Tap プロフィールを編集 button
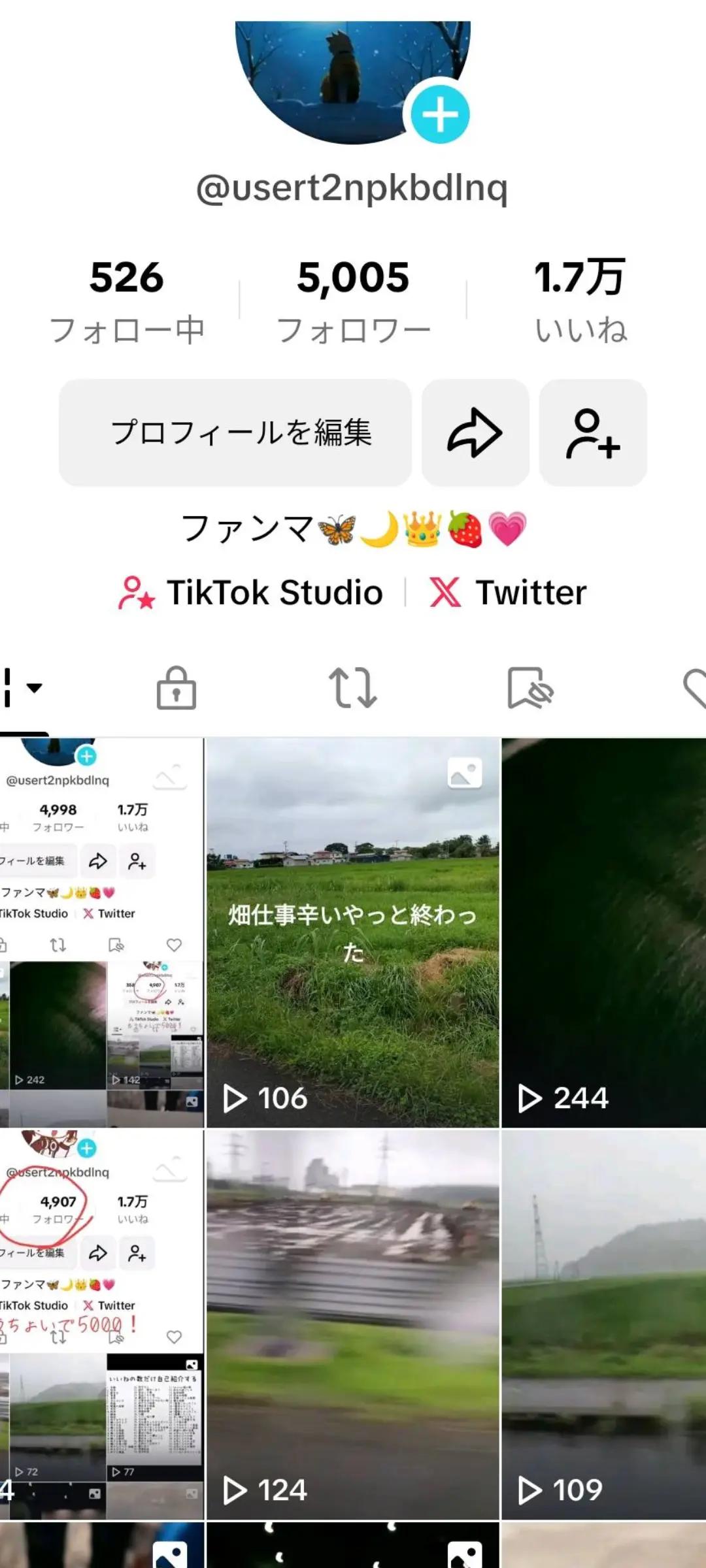The width and height of the screenshot is (706, 1568). tap(235, 433)
